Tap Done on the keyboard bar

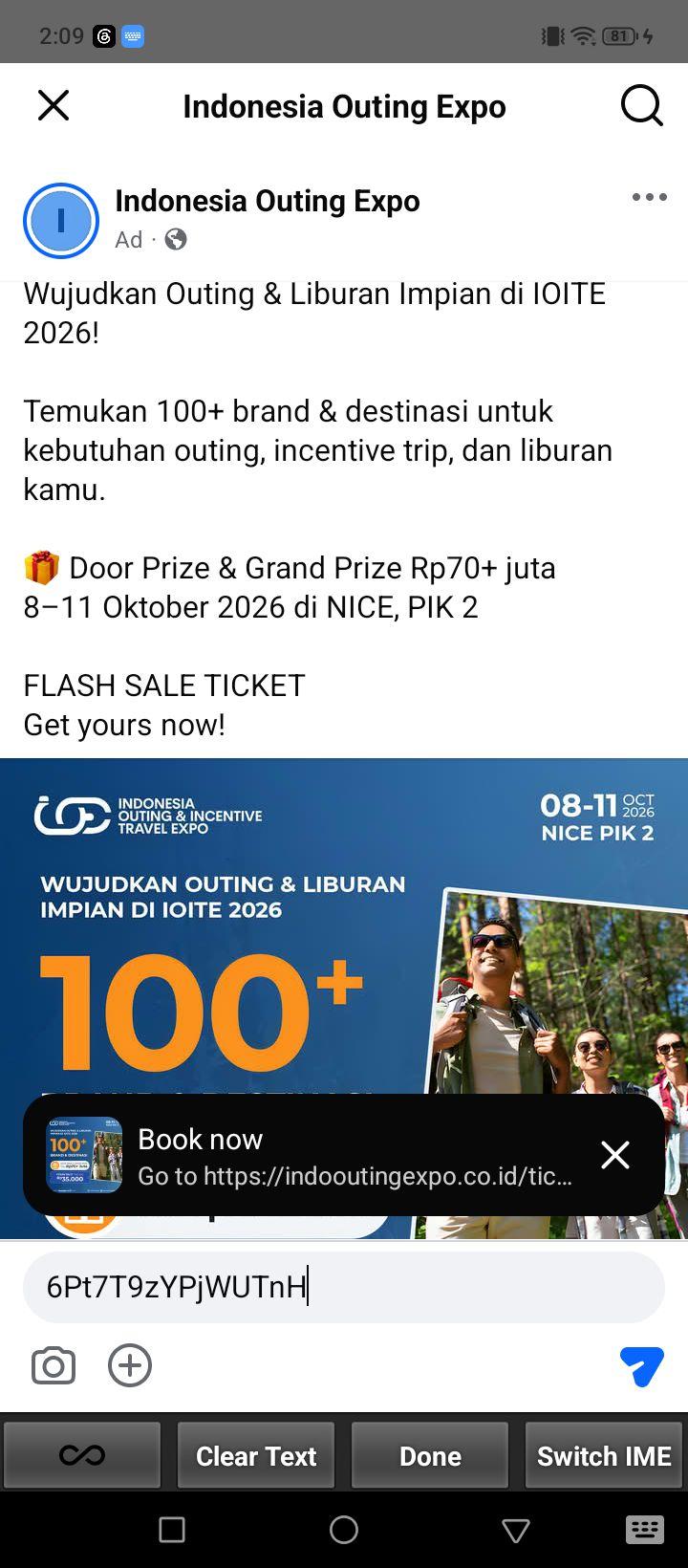point(430,1455)
